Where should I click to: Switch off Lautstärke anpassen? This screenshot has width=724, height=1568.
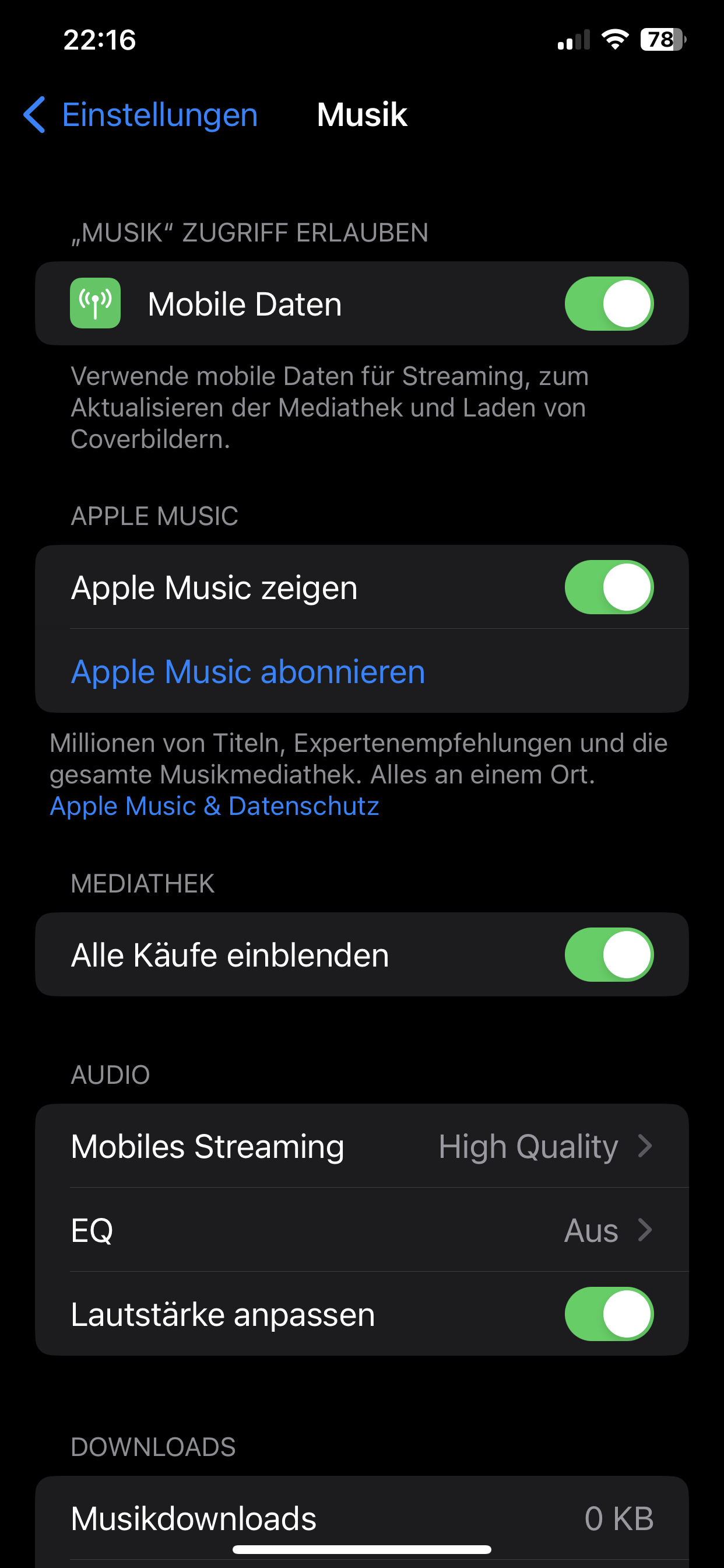[x=609, y=1314]
